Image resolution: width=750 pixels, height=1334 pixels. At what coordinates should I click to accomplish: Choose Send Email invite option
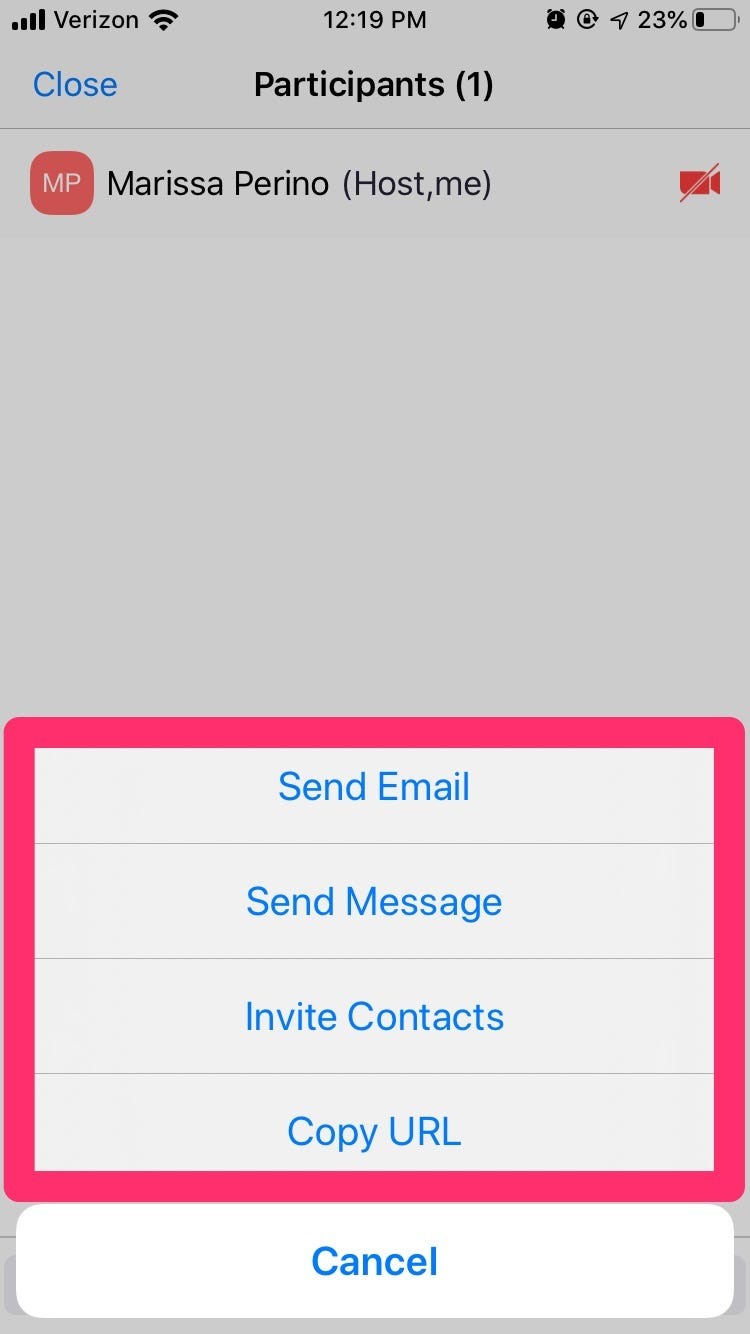(x=374, y=786)
